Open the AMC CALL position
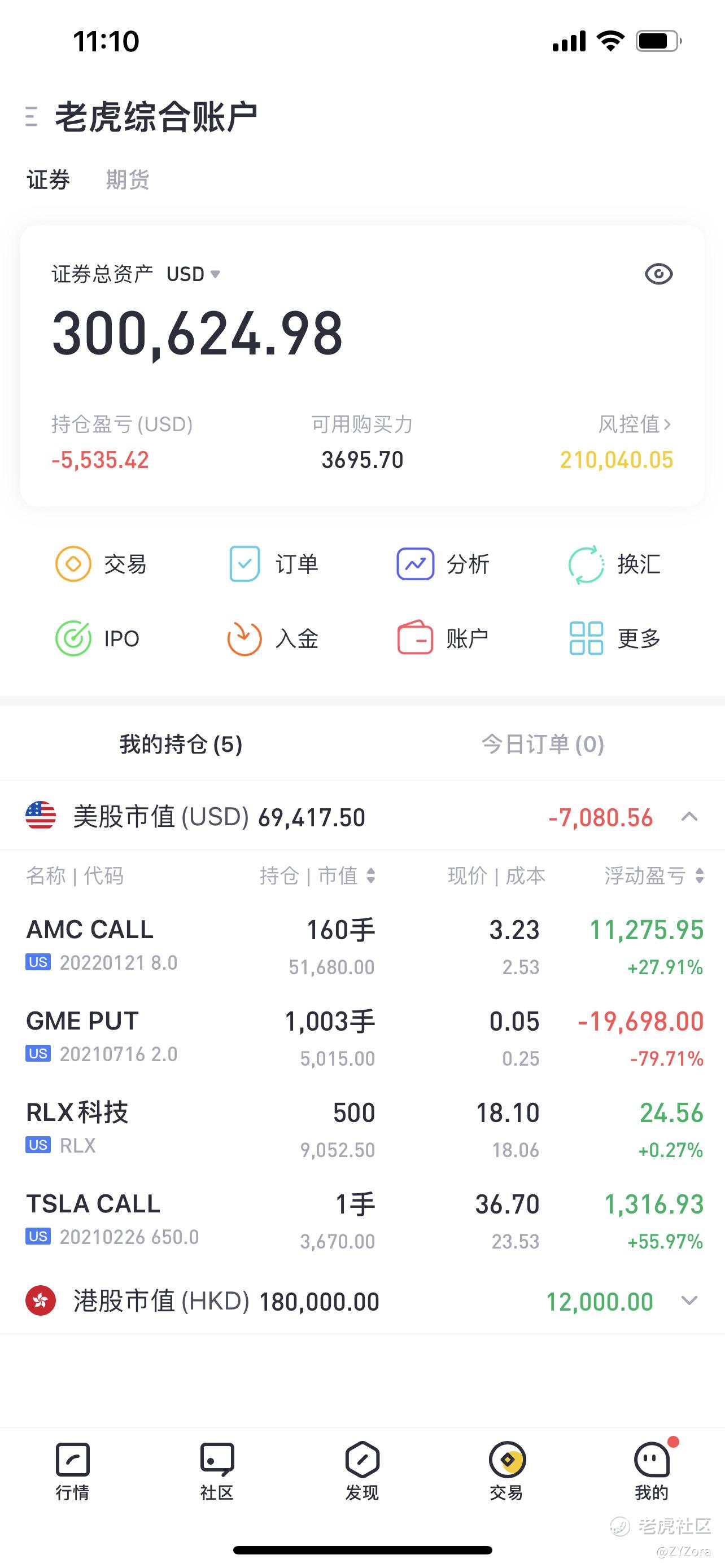Screen dimensions: 725x1568 click(363, 947)
